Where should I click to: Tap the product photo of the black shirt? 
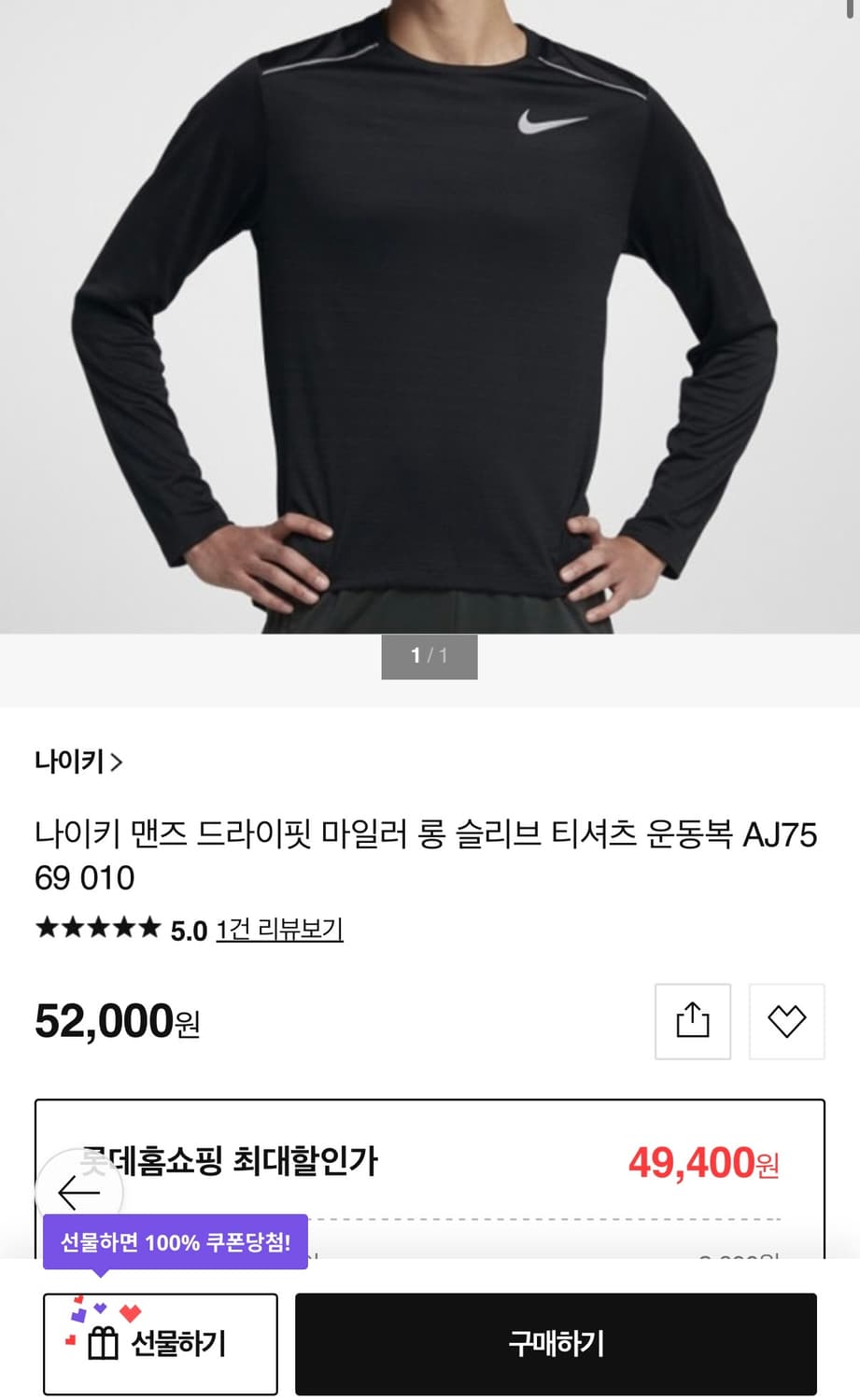430,317
